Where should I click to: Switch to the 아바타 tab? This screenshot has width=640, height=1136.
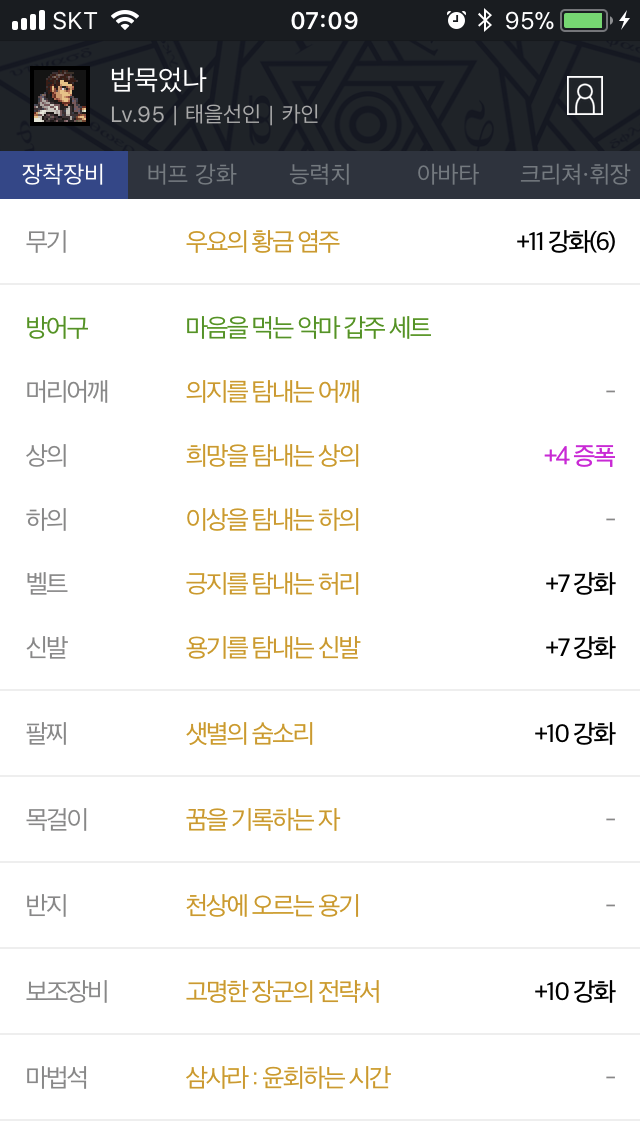448,175
